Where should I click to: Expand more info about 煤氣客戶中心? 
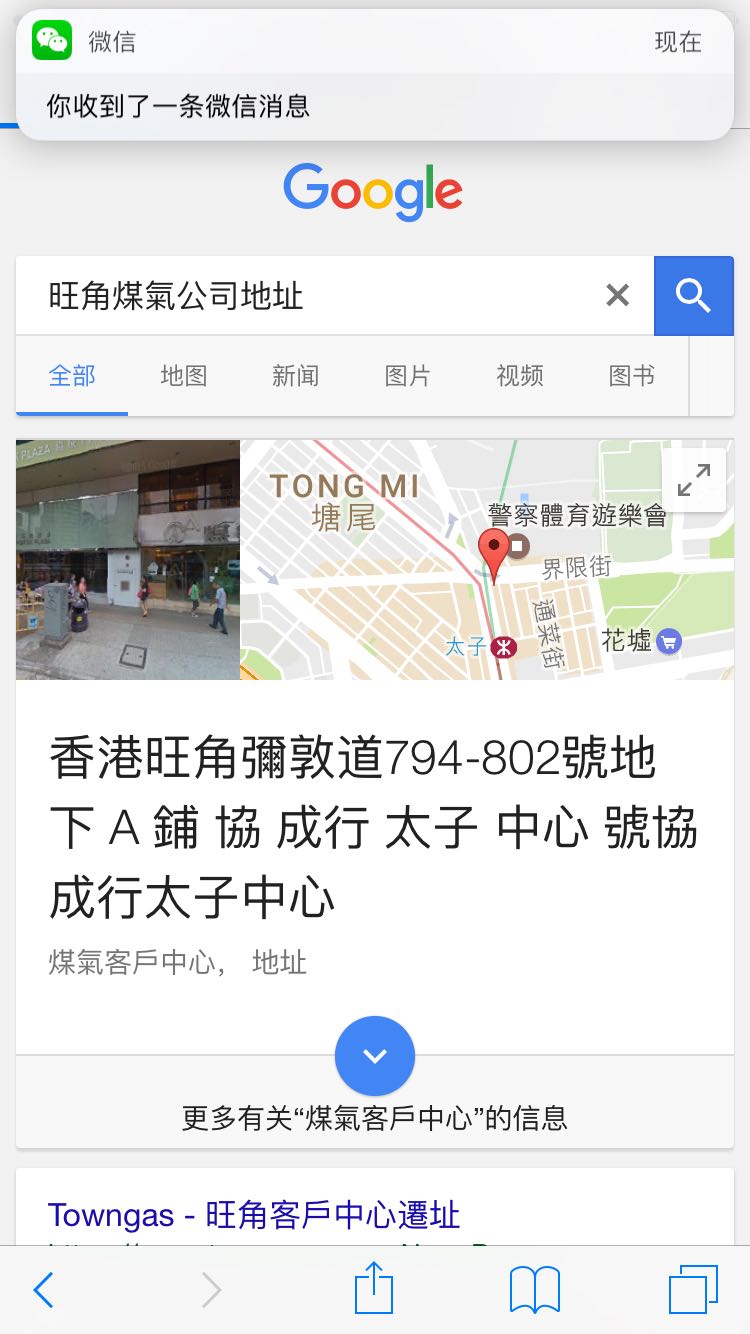click(375, 1057)
